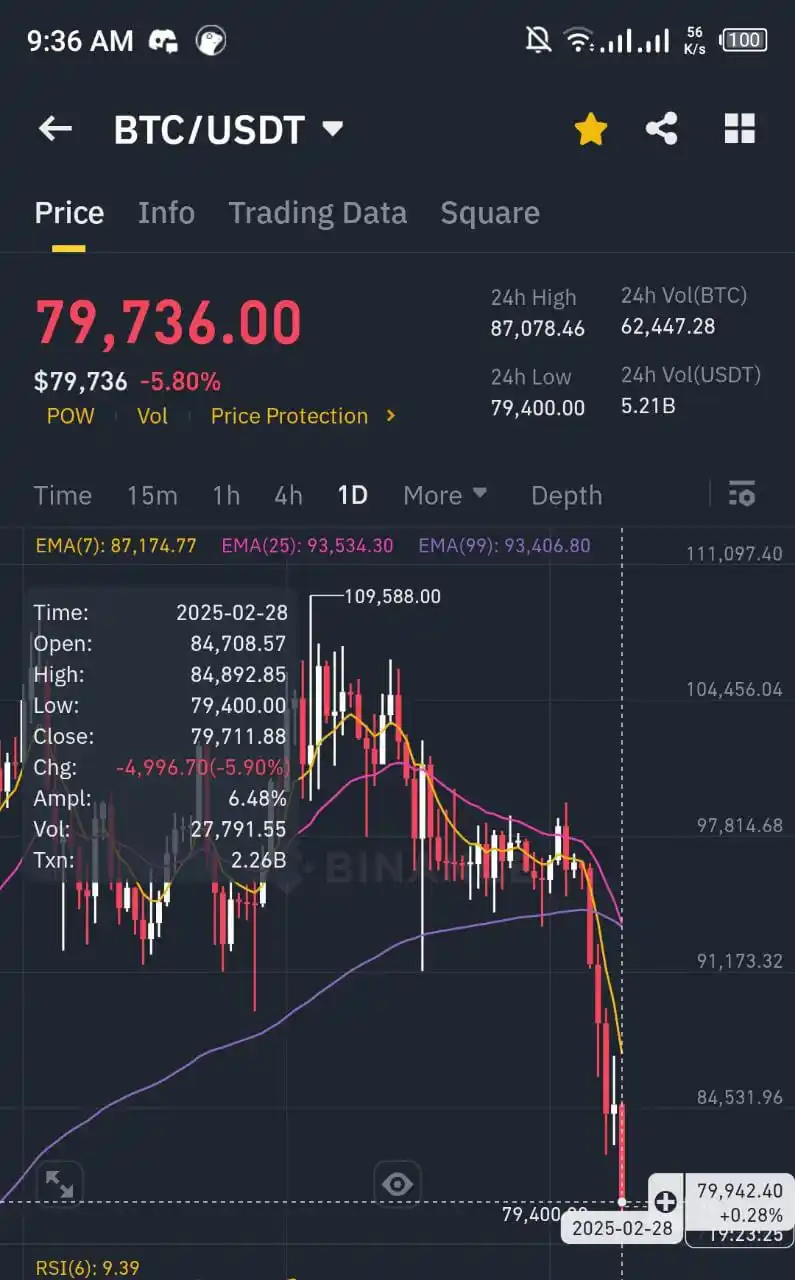Toggle BTC/USDT as favorite with the star
The width and height of the screenshot is (795, 1280).
pos(590,128)
